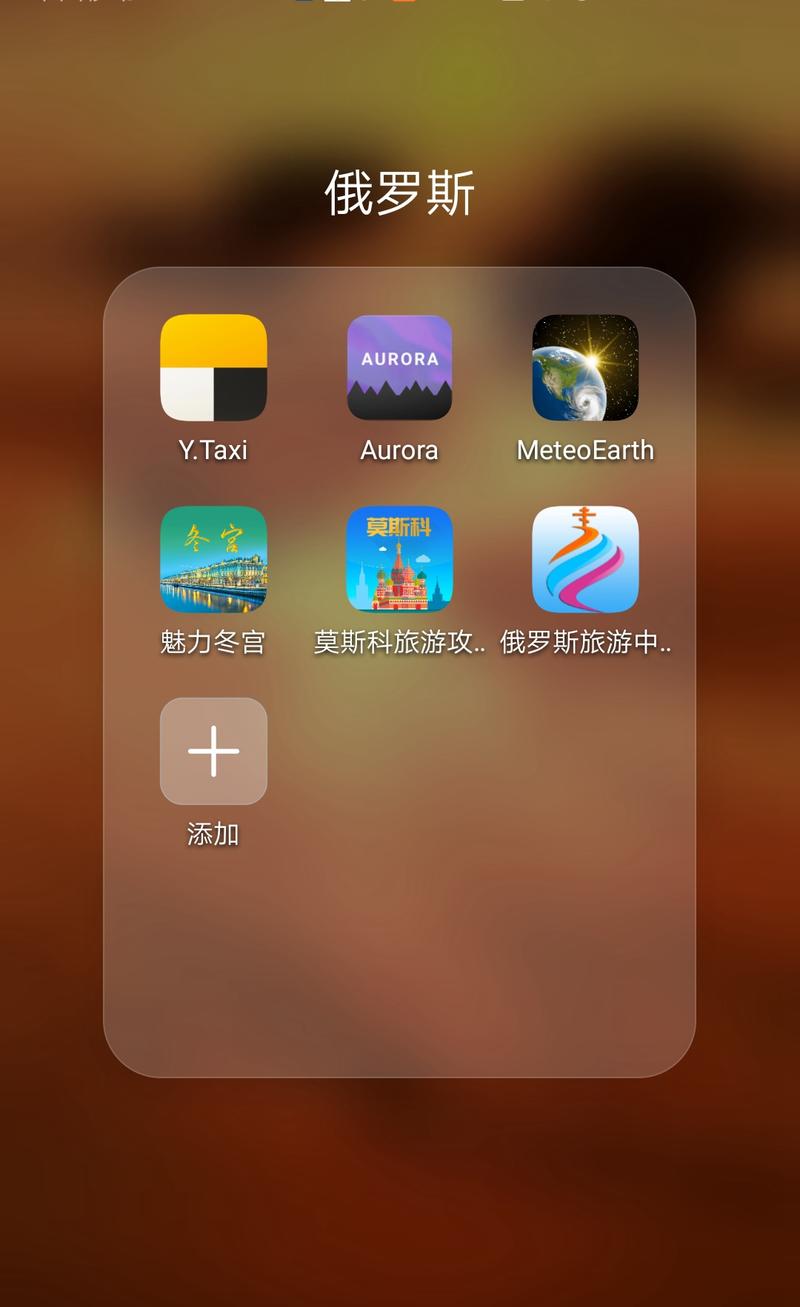Open the 魅力冬宫 Winter Palace app
The width and height of the screenshot is (800, 1307).
(x=213, y=560)
